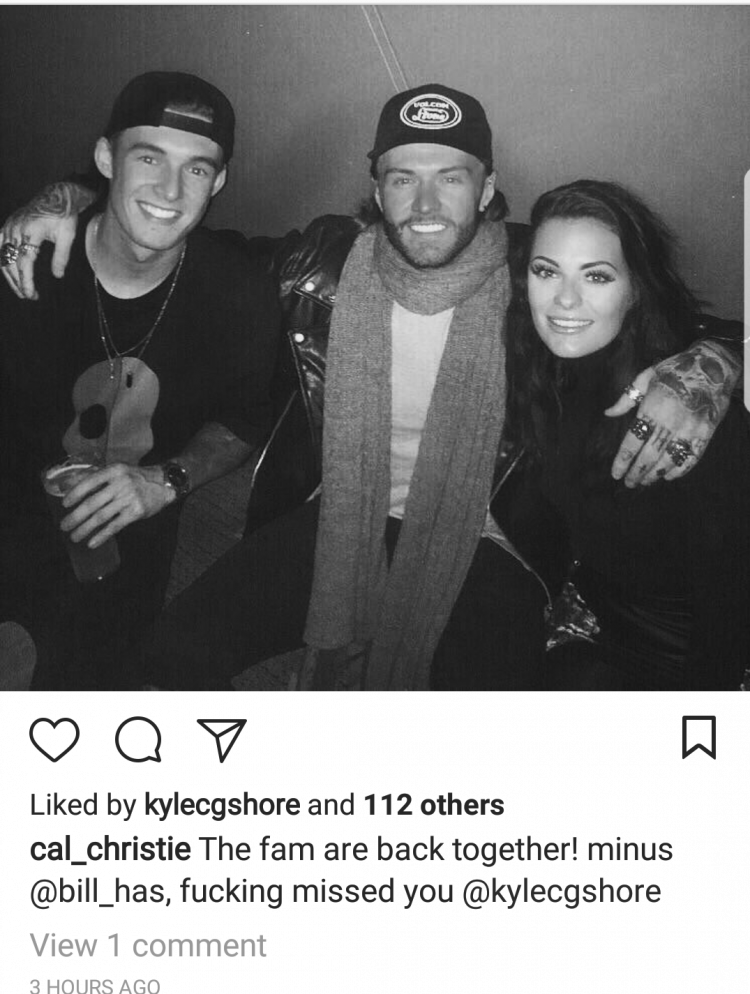
Task: Share the post via paper plane icon
Action: 221,740
